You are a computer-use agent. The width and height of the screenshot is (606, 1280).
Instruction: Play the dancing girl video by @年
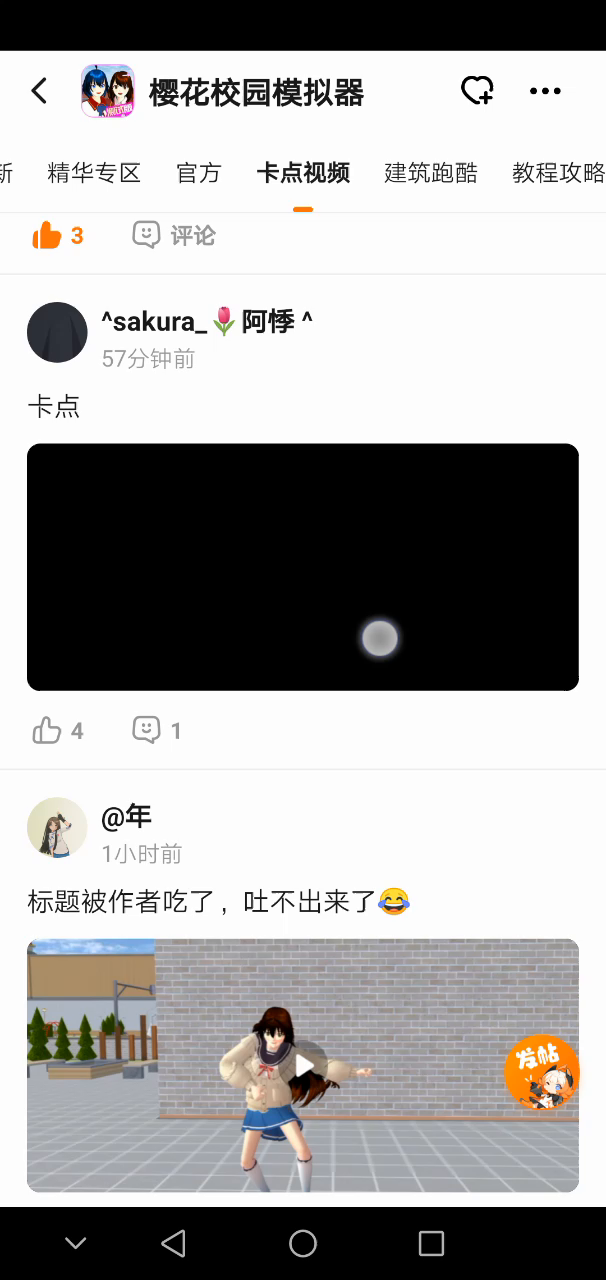coord(303,1065)
